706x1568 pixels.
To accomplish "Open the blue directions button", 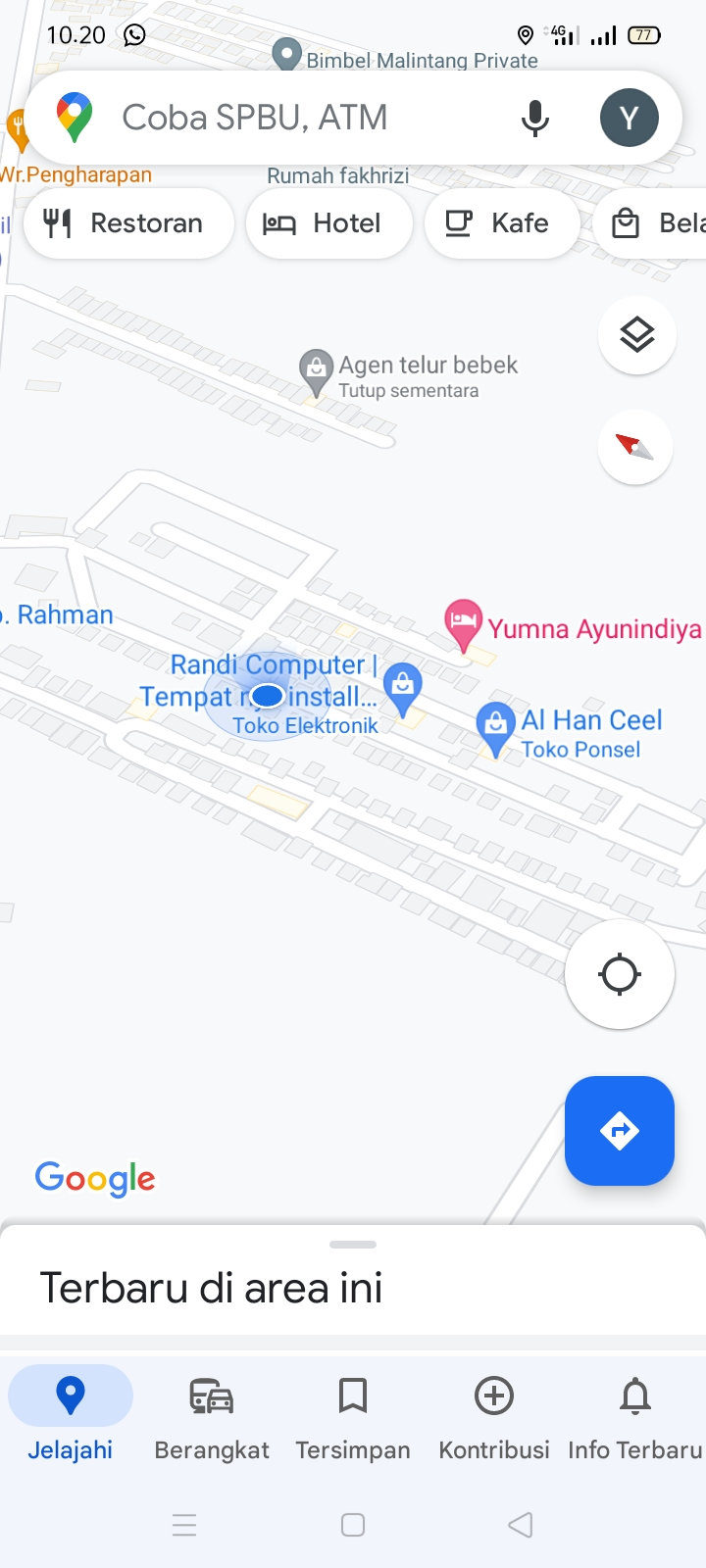I will (619, 1131).
